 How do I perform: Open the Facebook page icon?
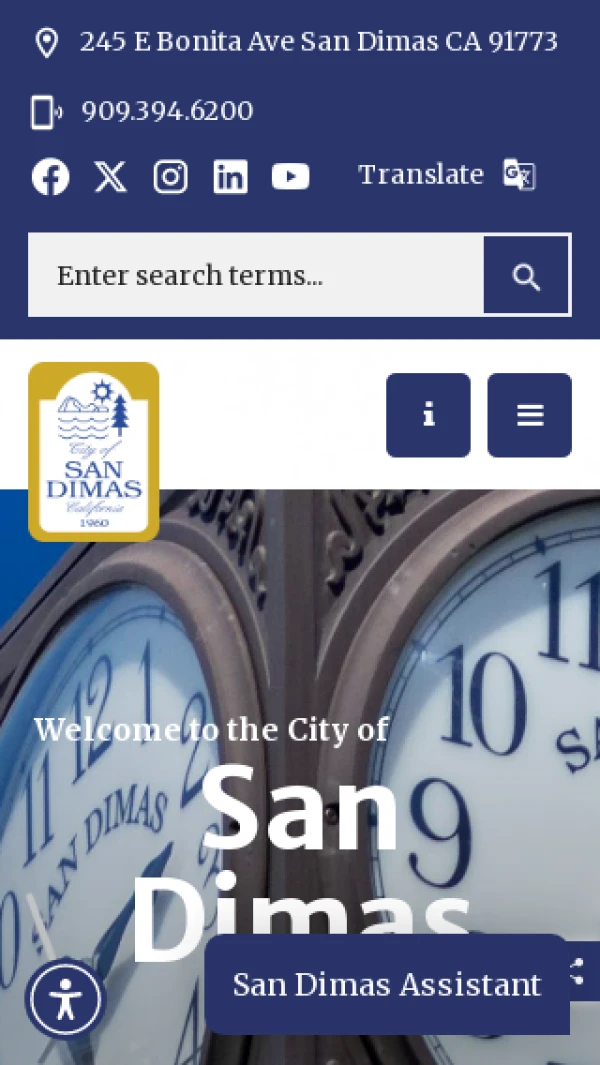coord(50,177)
